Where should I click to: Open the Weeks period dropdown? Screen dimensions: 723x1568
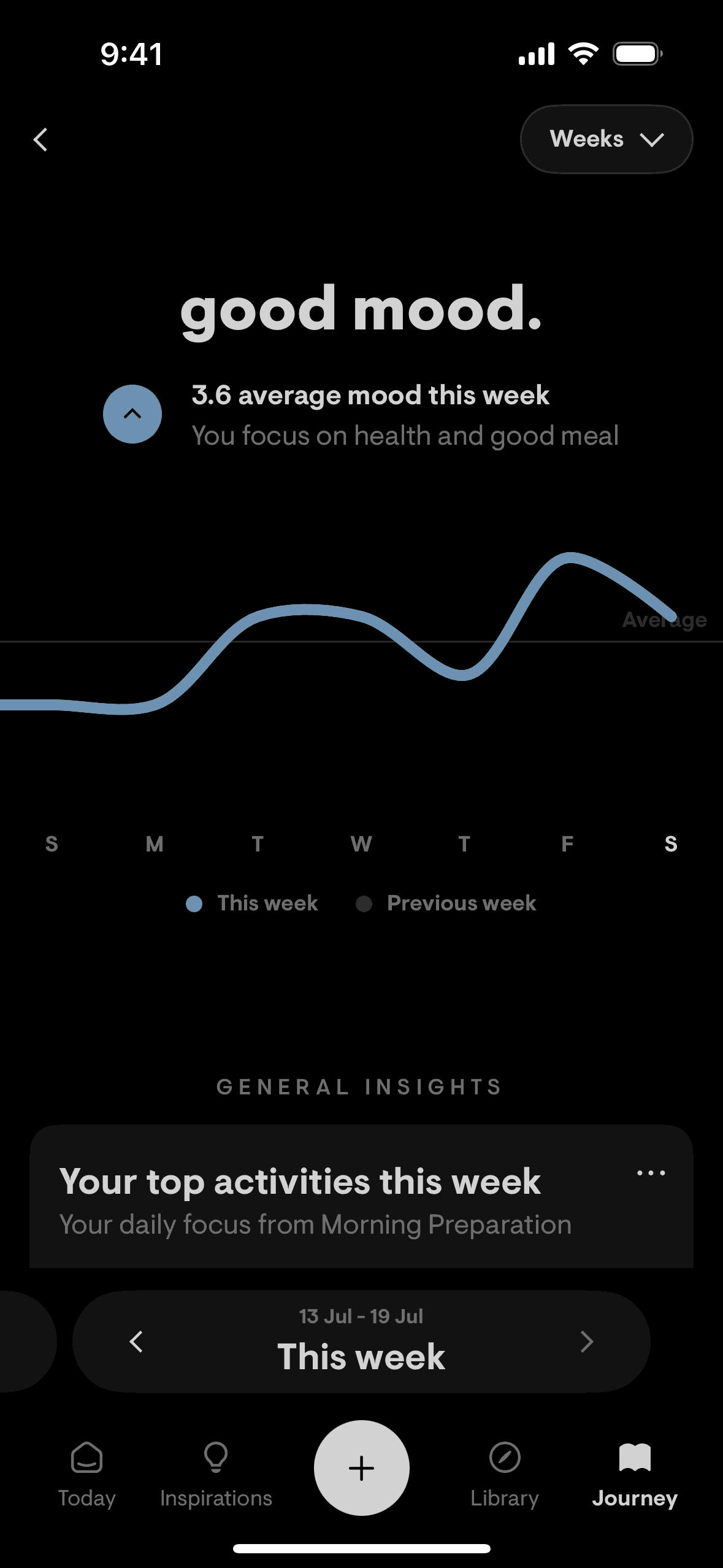point(606,139)
